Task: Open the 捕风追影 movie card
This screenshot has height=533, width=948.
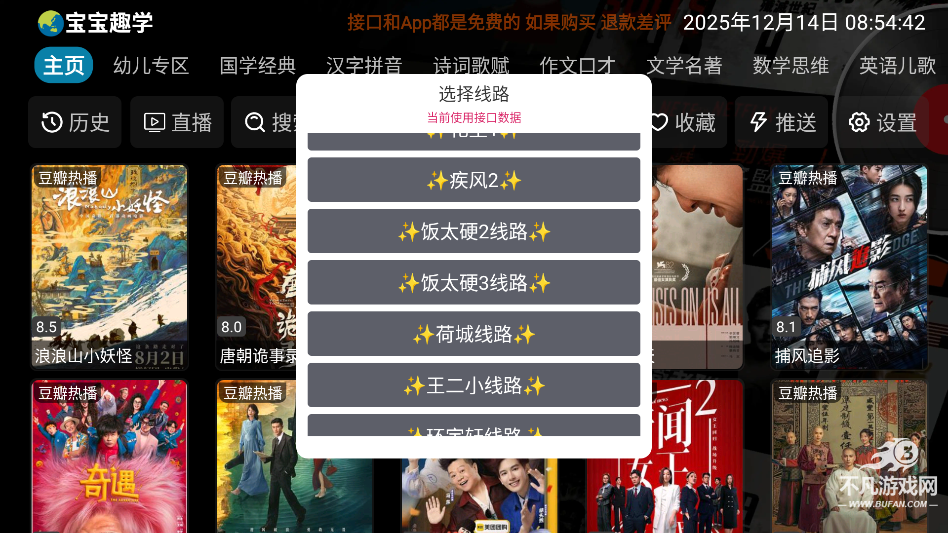Action: pos(849,265)
